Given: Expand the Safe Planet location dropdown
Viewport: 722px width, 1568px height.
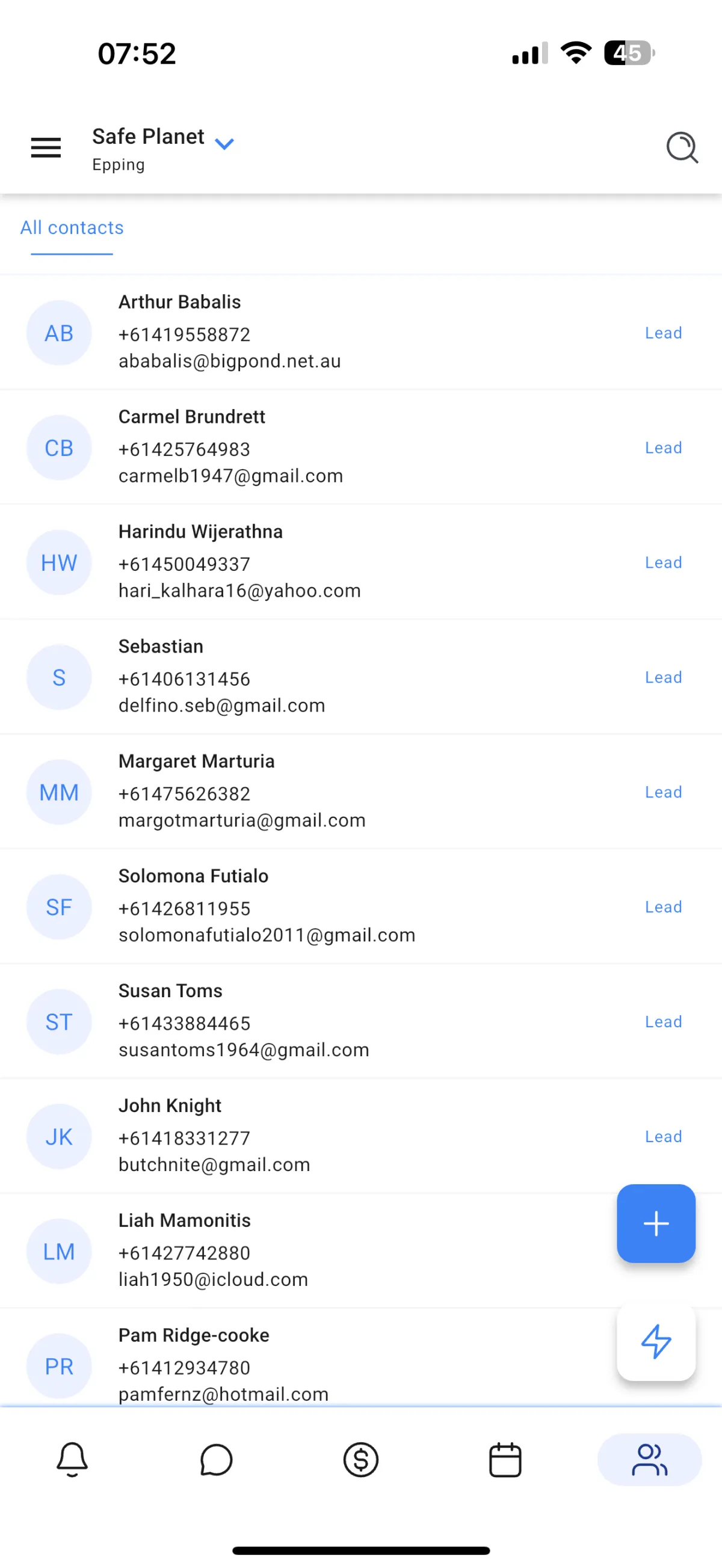Looking at the screenshot, I should tap(224, 144).
